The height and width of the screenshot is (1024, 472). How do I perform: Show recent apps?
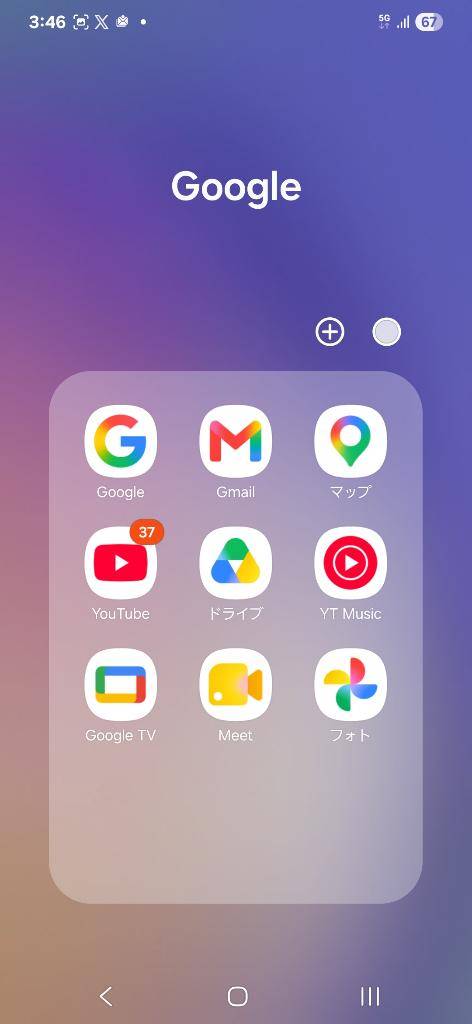[x=370, y=996]
